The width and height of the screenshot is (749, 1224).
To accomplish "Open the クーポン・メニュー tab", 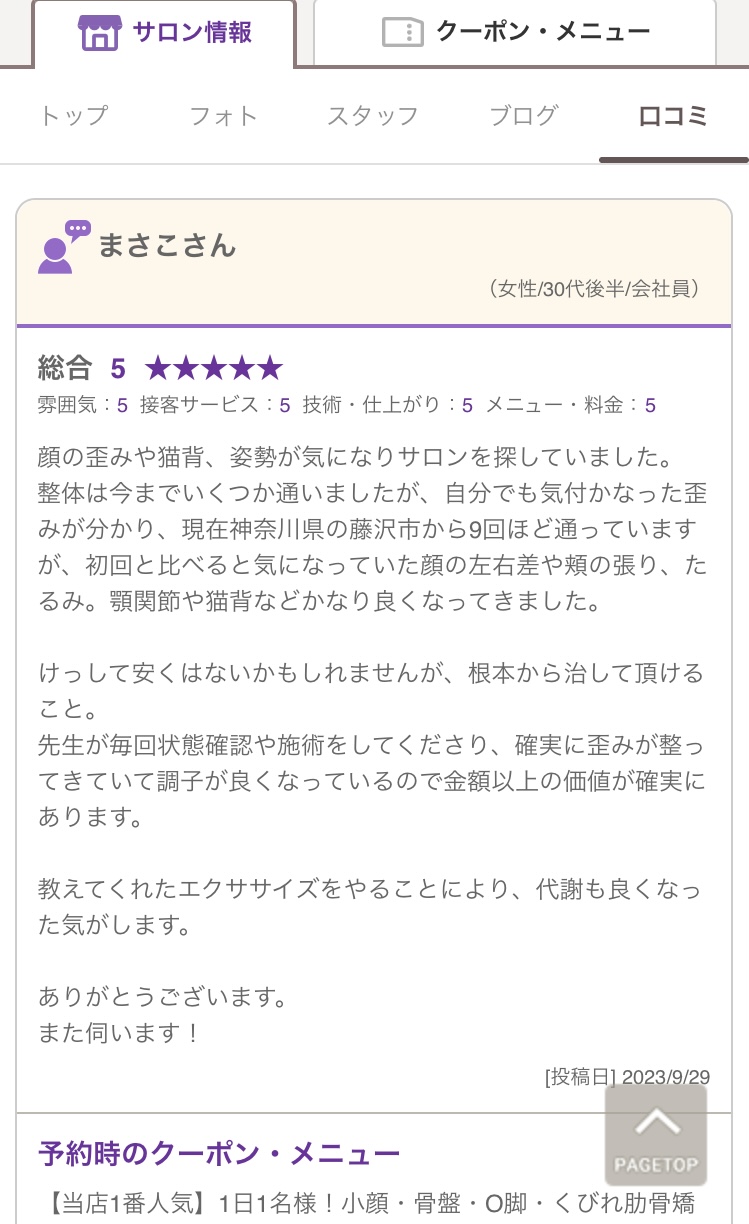I will pyautogui.click(x=515, y=33).
